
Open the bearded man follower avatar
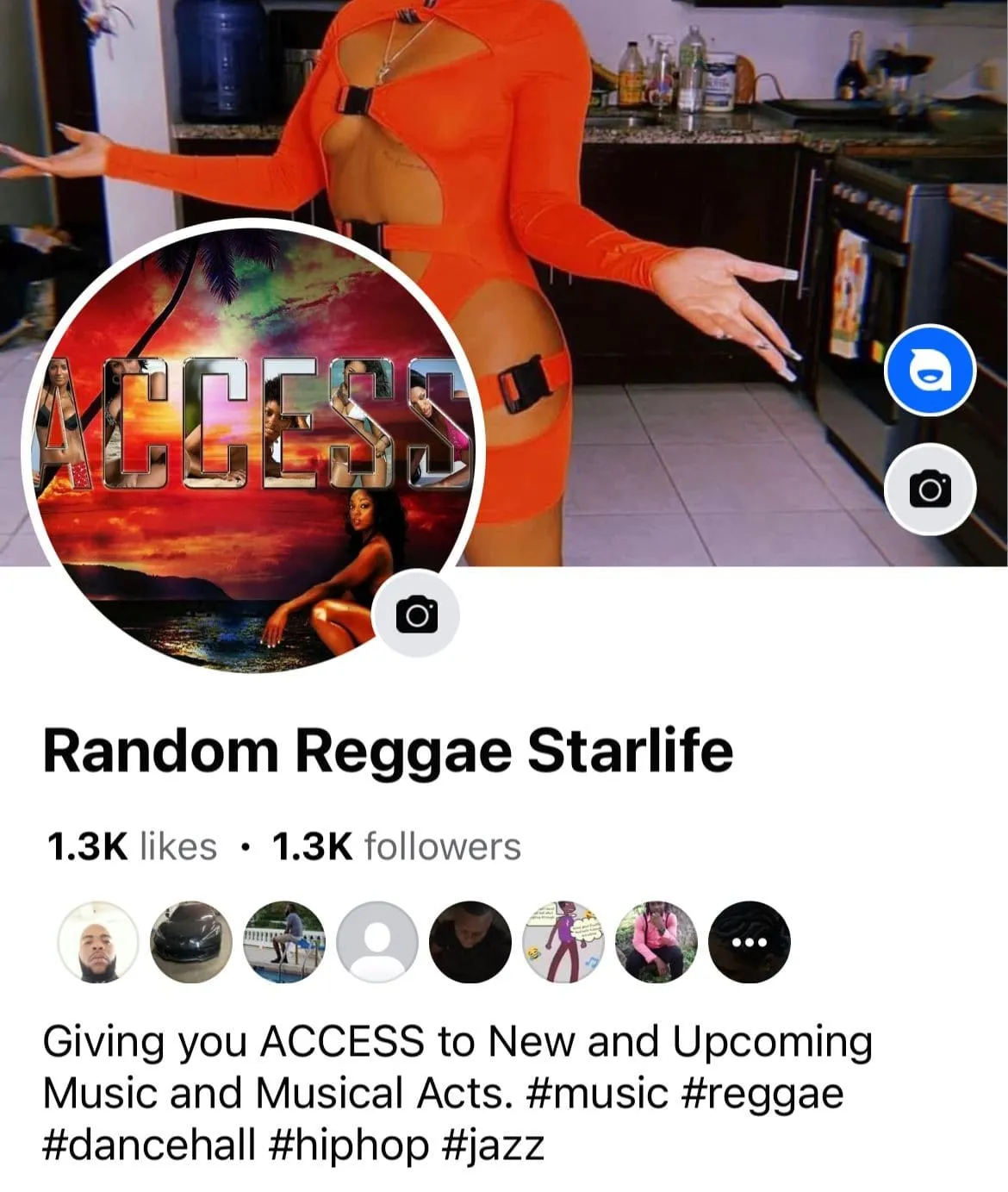(x=96, y=942)
